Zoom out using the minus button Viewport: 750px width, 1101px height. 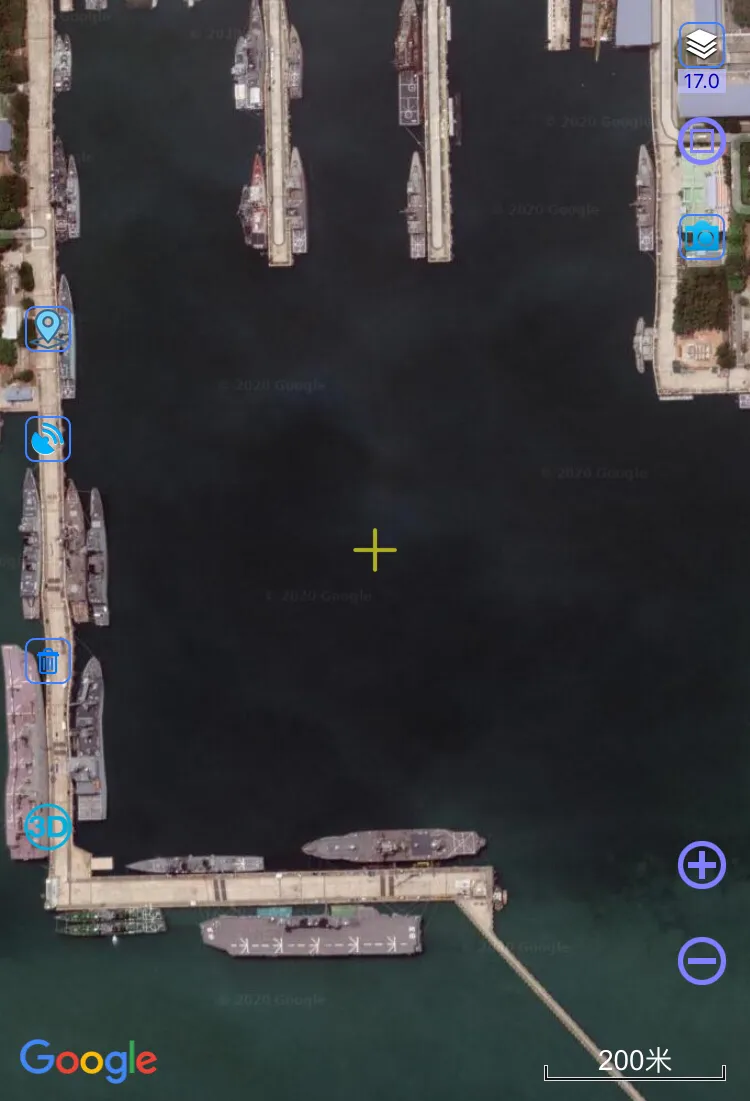click(x=701, y=961)
